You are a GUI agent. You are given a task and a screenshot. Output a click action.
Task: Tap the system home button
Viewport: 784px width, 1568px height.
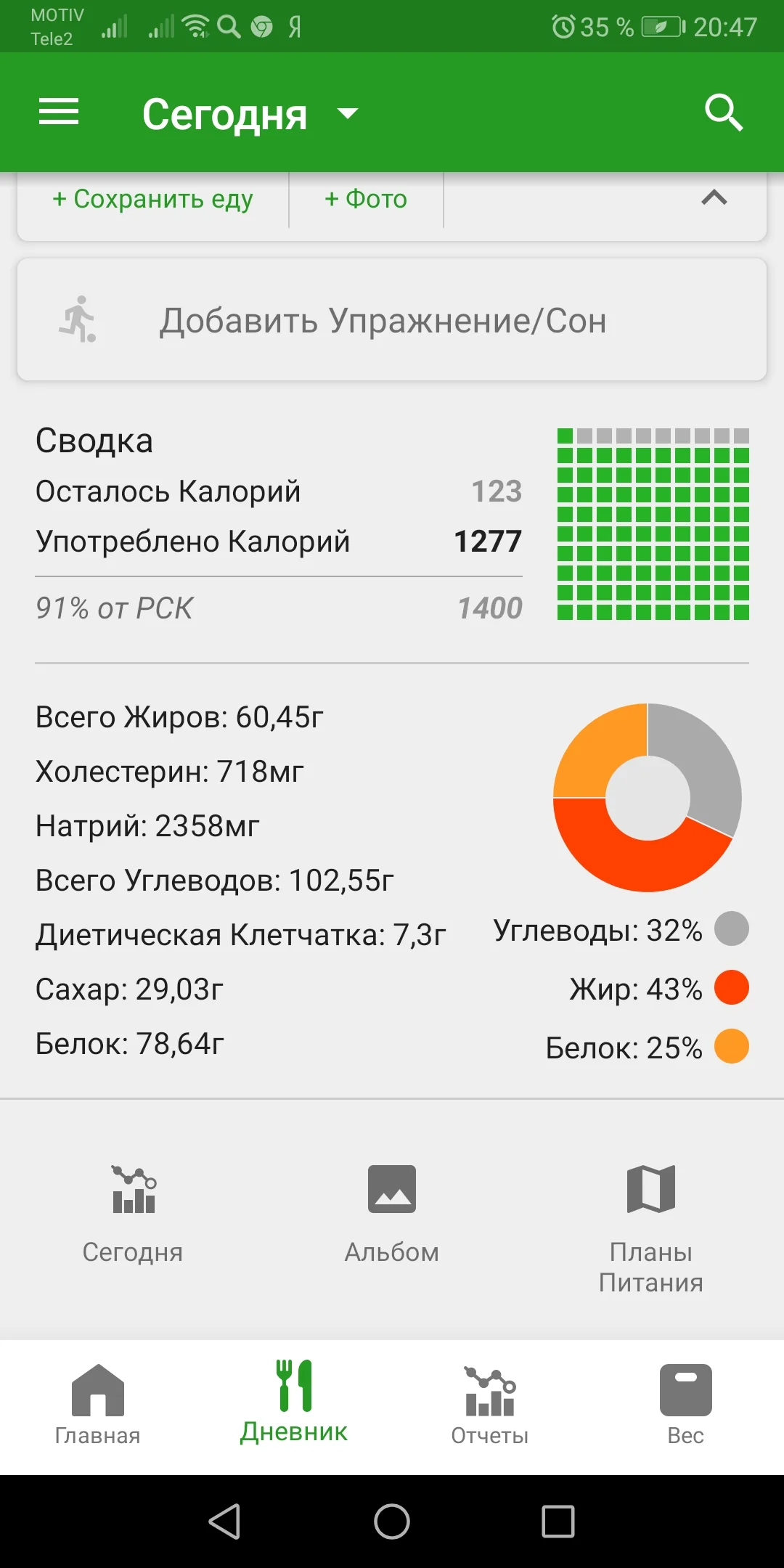[392, 1522]
